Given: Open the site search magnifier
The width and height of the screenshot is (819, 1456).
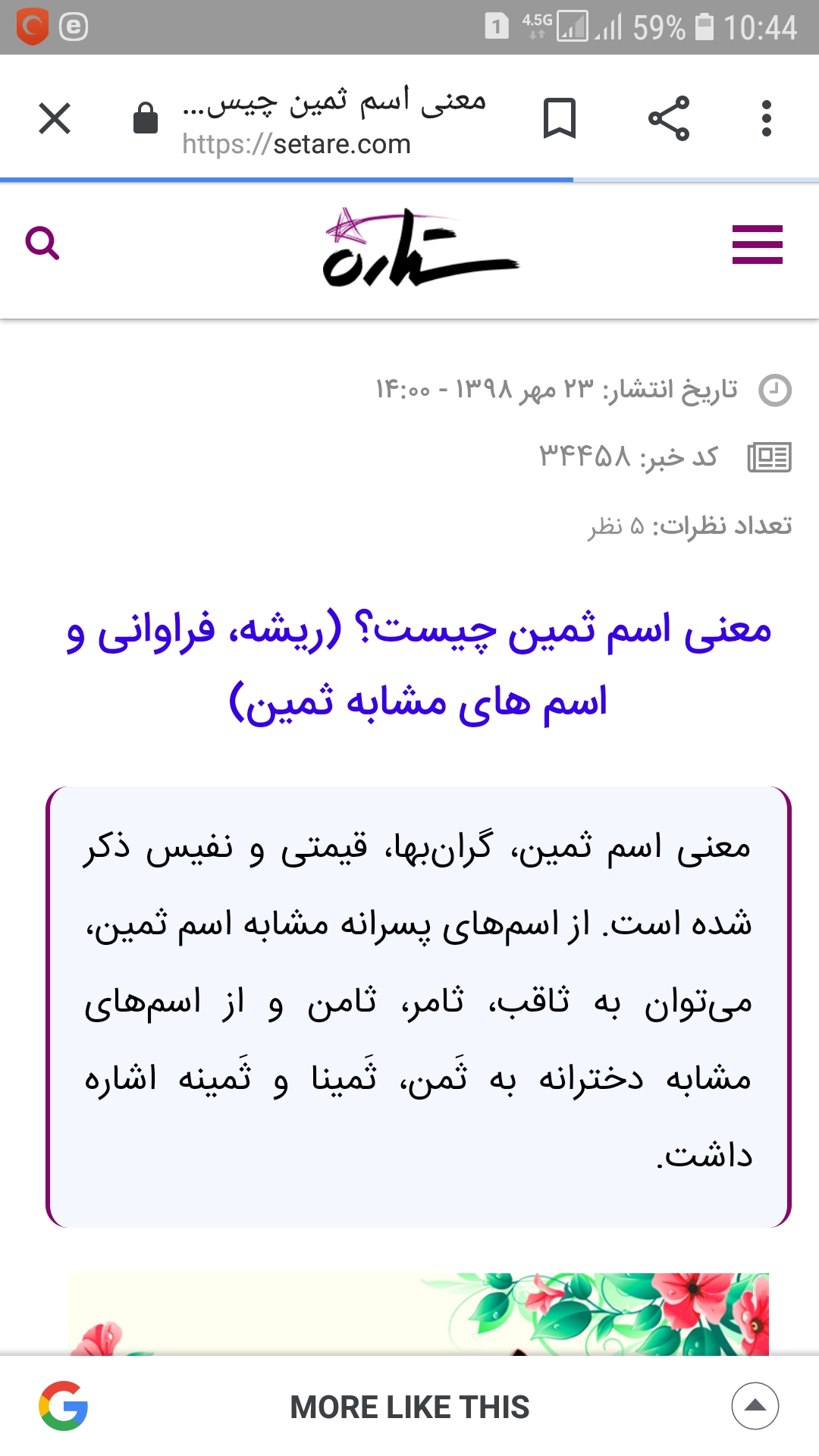Looking at the screenshot, I should pyautogui.click(x=42, y=243).
